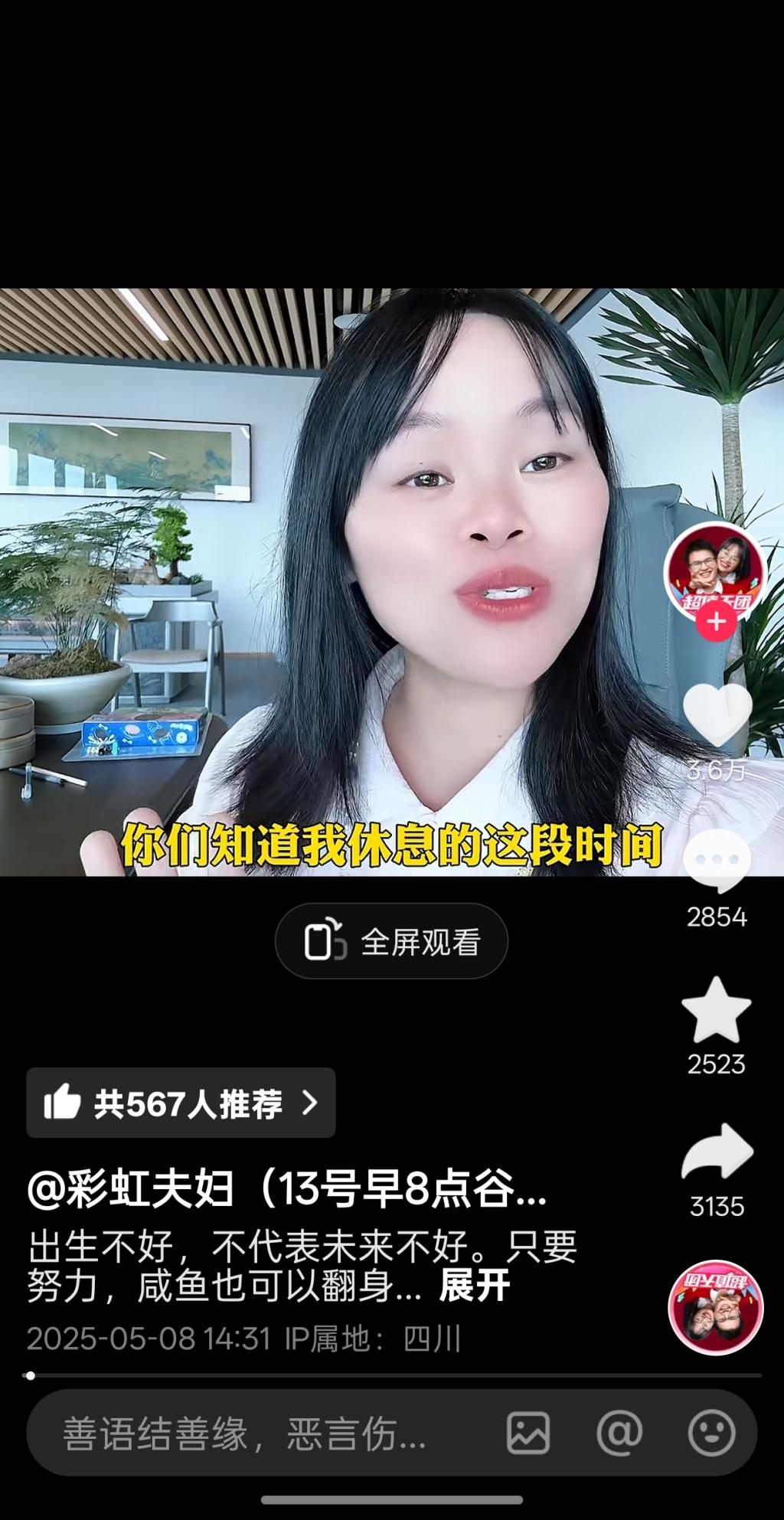The height and width of the screenshot is (1520, 784).
Task: Tap 全屏观看 to watch fullscreen
Action: (x=392, y=941)
